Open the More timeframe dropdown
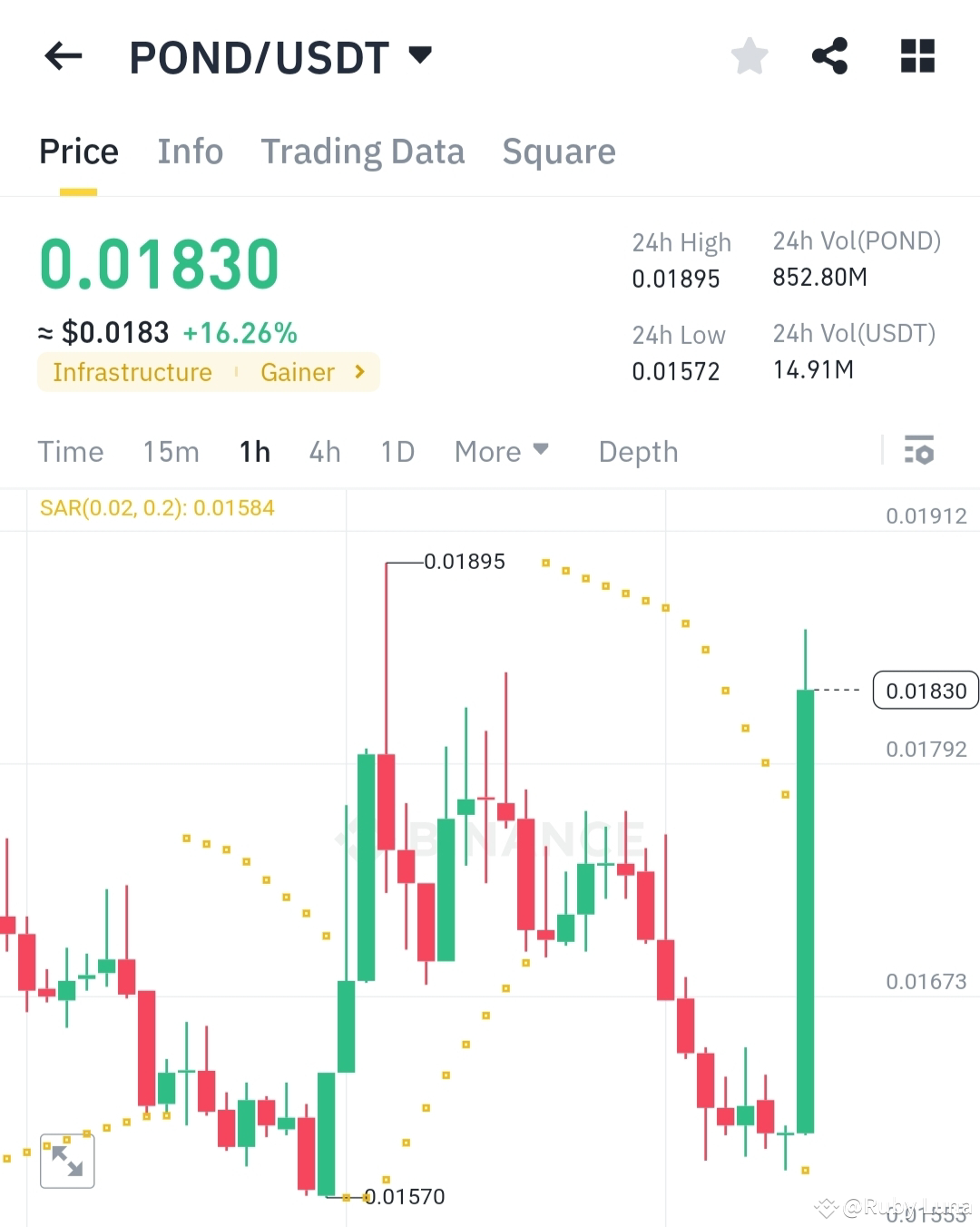Viewport: 980px width, 1227px height. point(501,451)
